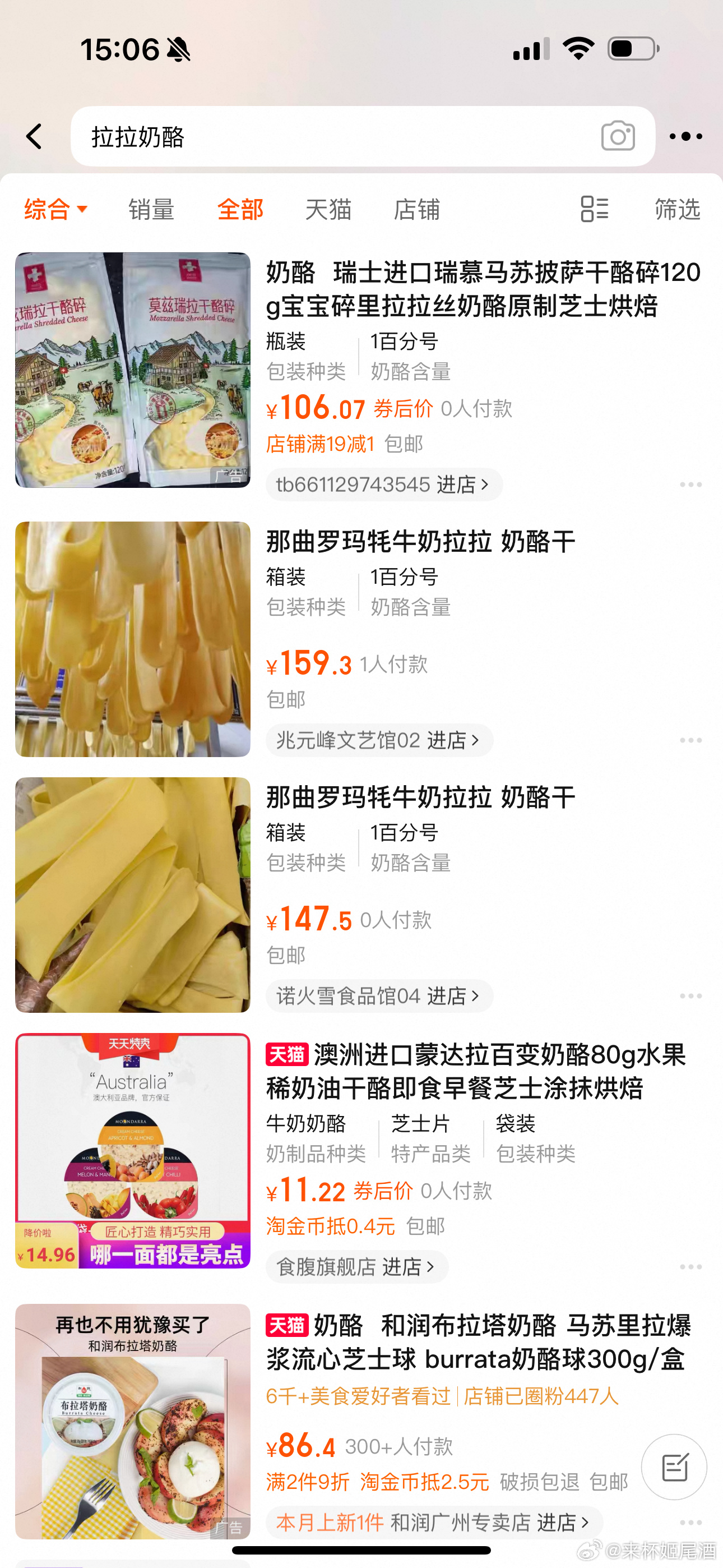Enter the shop 诺火雪食品馆04

378,996
